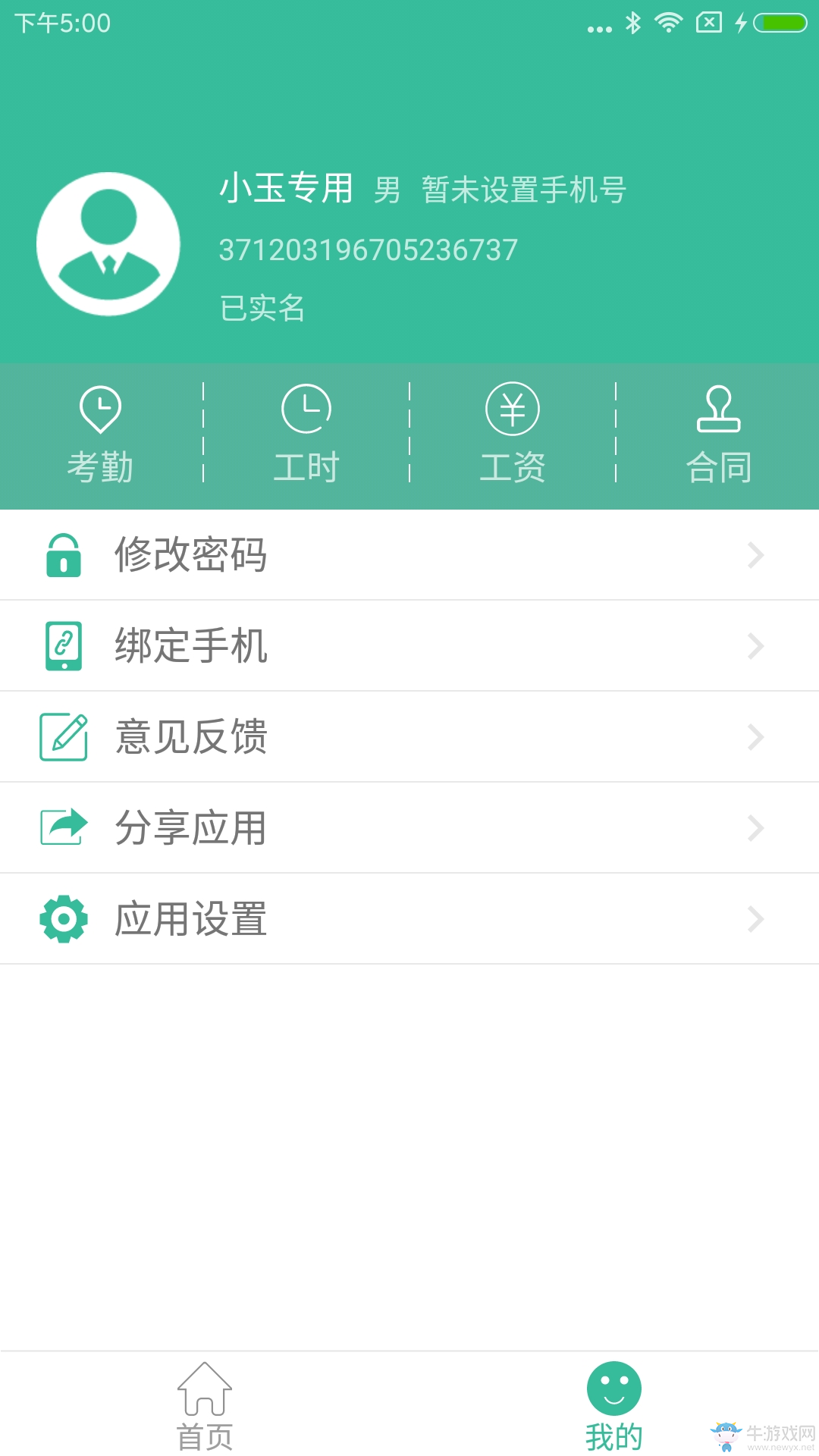Select the 我的 tab
The height and width of the screenshot is (1456, 819).
pyautogui.click(x=614, y=1406)
